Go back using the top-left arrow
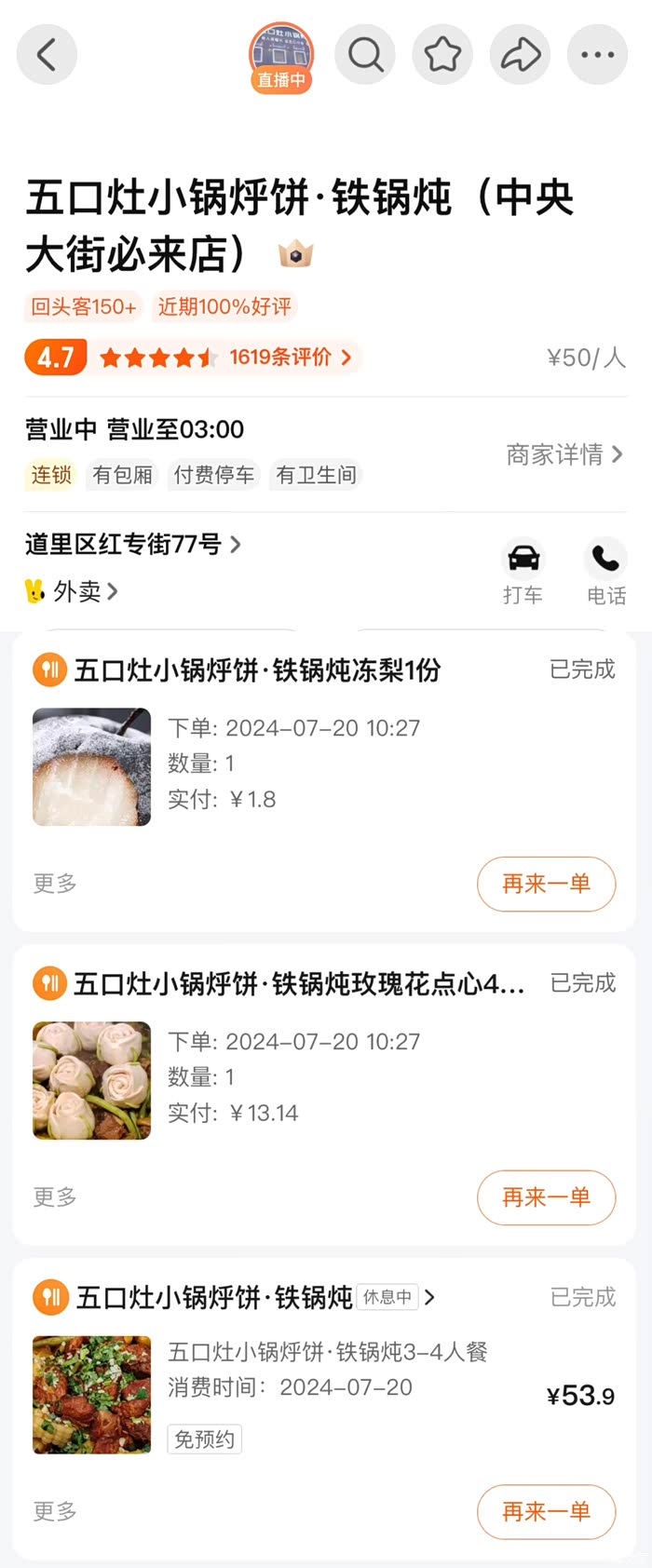This screenshot has height=1568, width=652. coord(47,55)
